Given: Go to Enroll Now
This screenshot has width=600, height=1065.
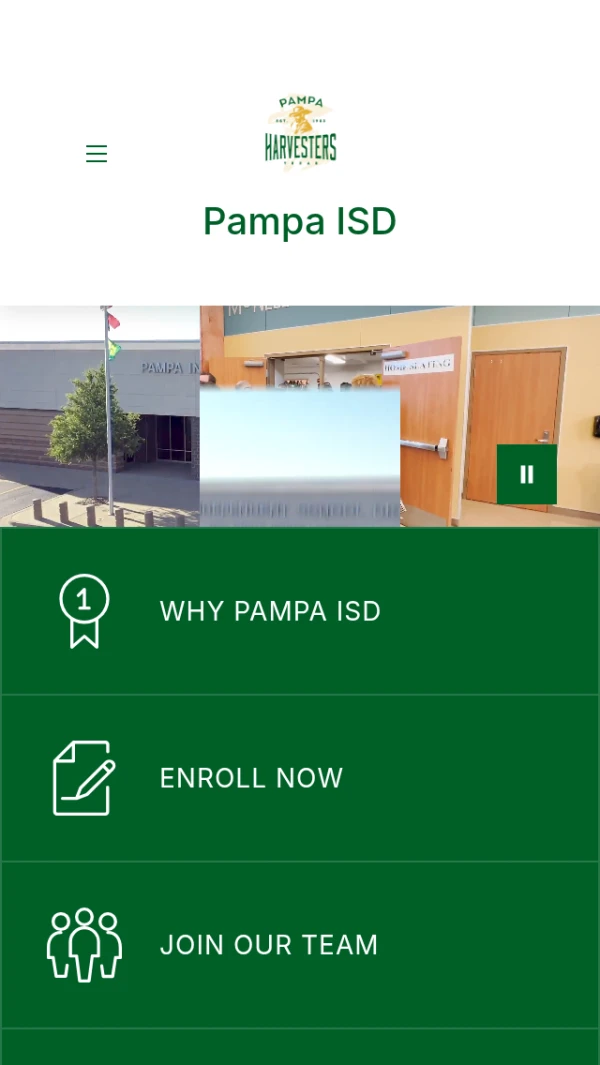Looking at the screenshot, I should [251, 778].
